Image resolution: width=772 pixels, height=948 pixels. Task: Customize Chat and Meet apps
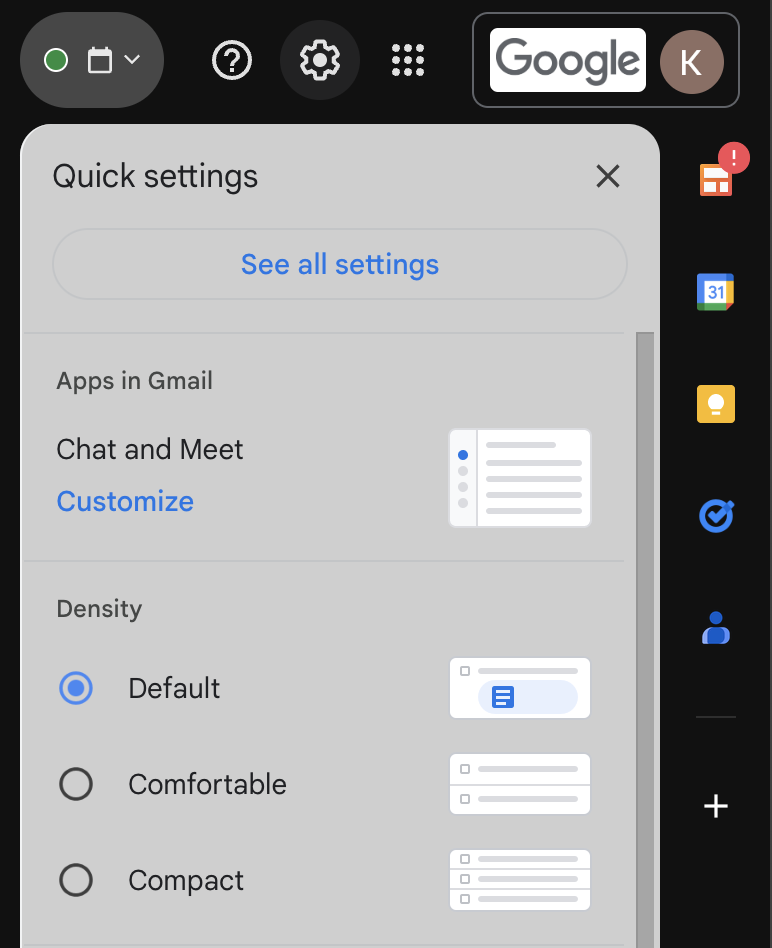[125, 501]
